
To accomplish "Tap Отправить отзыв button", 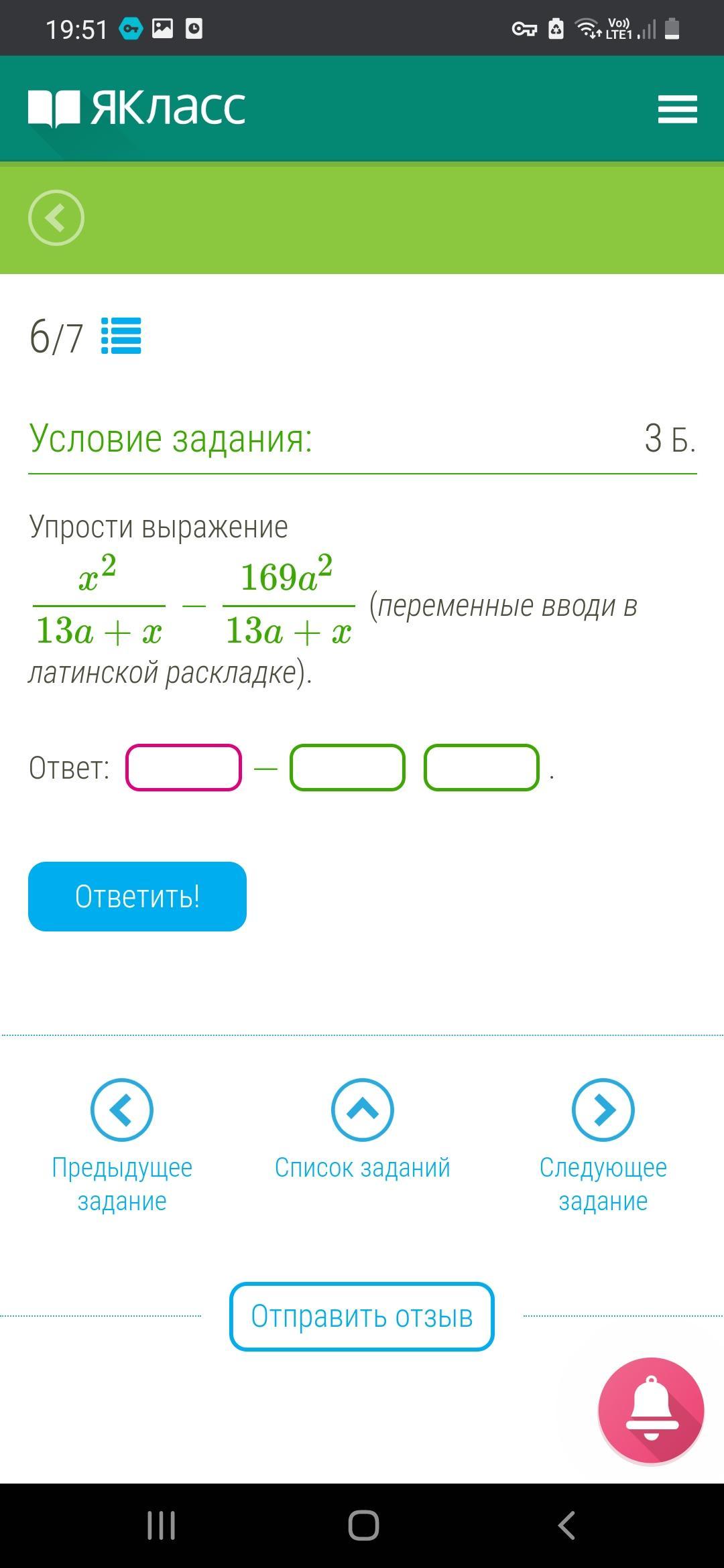I will [x=362, y=1317].
